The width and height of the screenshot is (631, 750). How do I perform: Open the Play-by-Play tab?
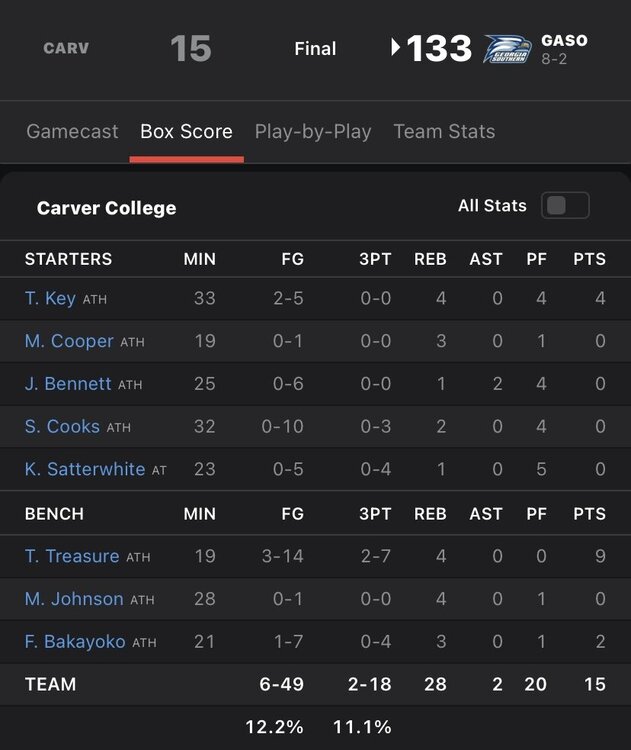click(x=313, y=132)
